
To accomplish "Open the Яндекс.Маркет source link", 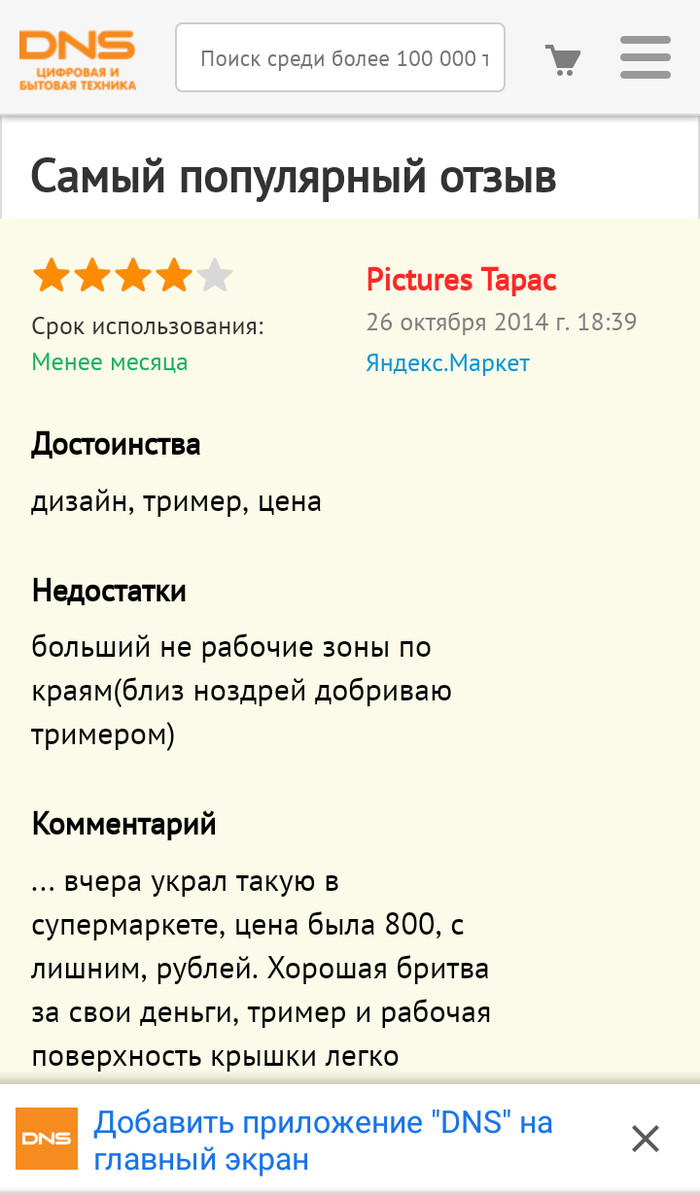I will click(447, 363).
